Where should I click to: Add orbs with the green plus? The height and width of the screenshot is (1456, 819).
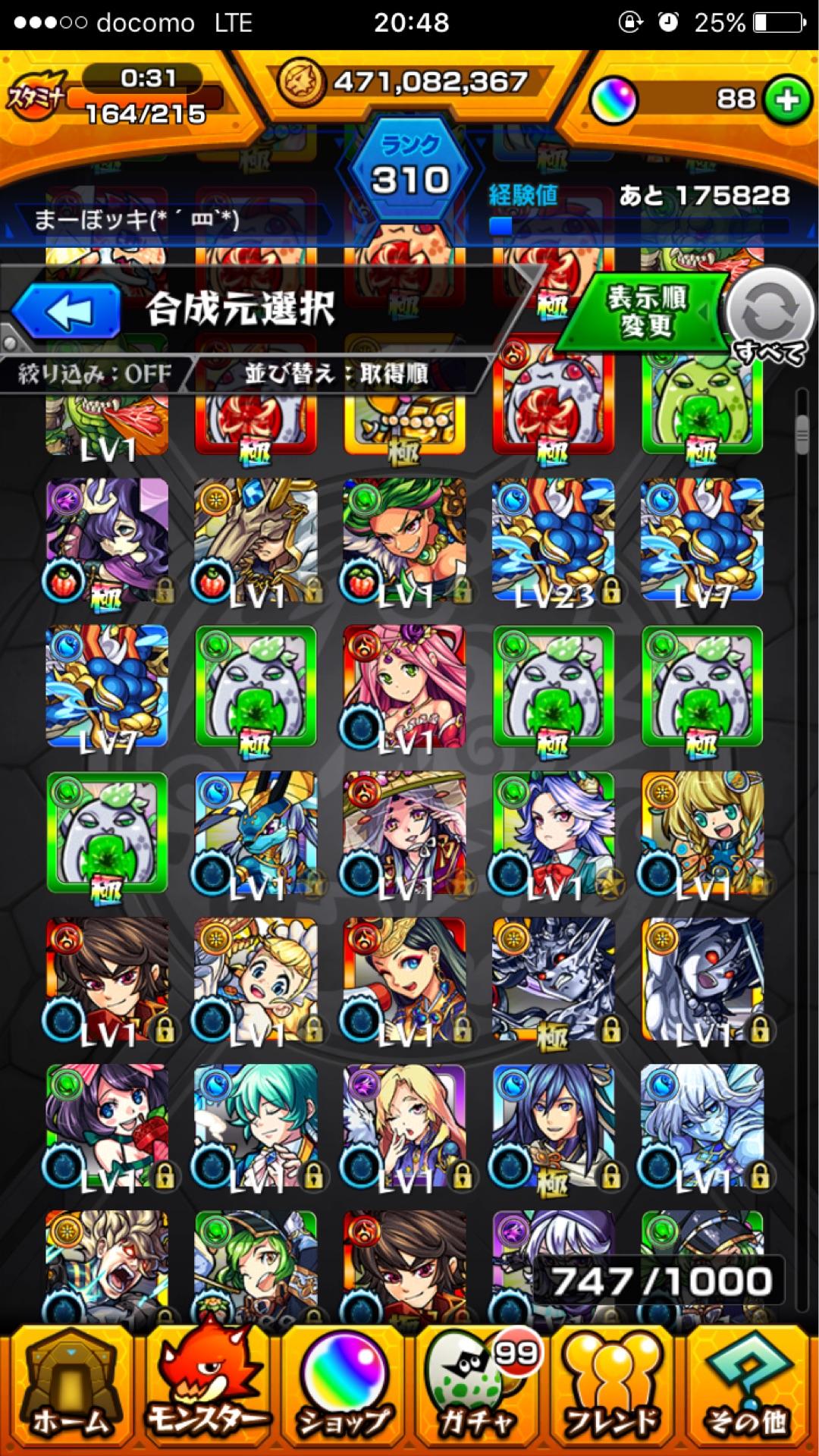787,99
